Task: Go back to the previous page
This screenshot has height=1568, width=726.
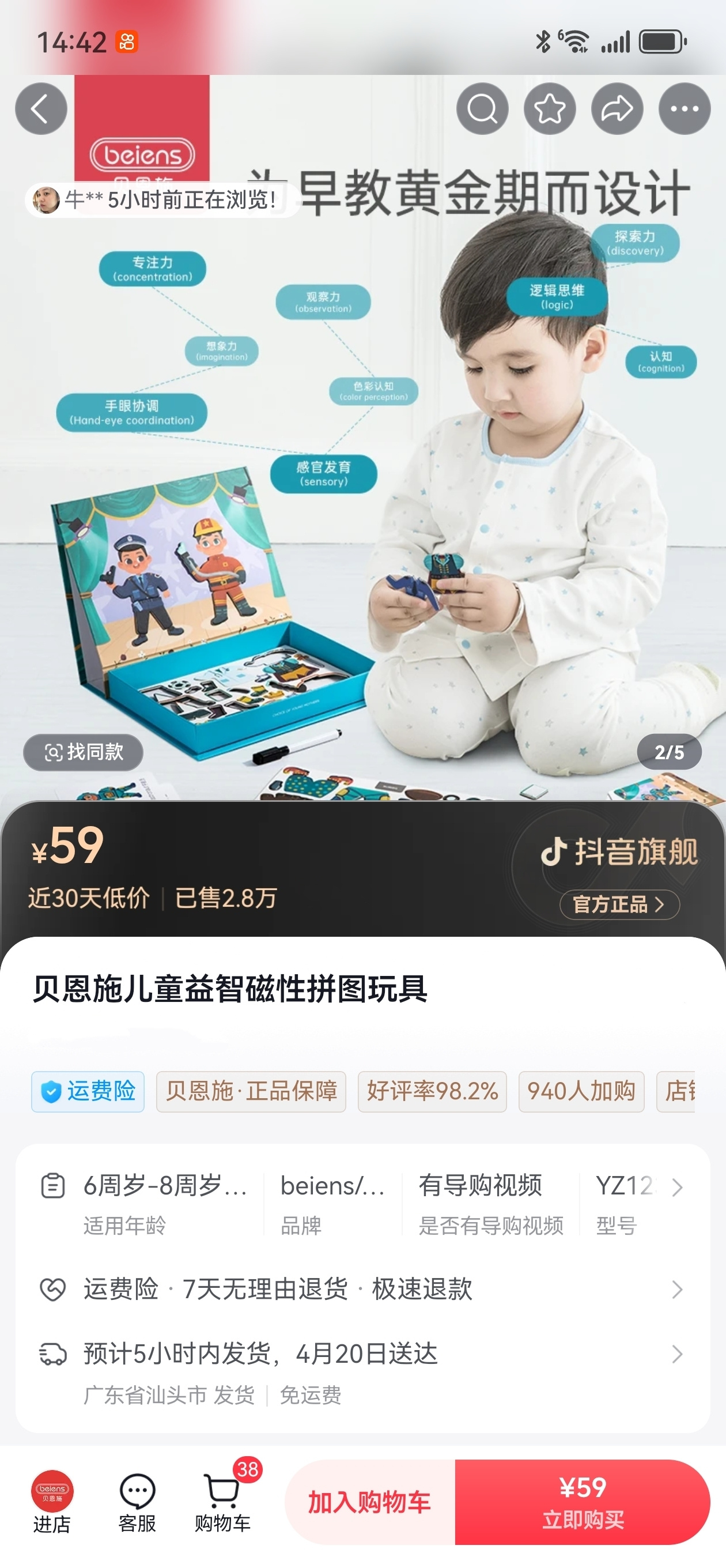Action: 41,109
